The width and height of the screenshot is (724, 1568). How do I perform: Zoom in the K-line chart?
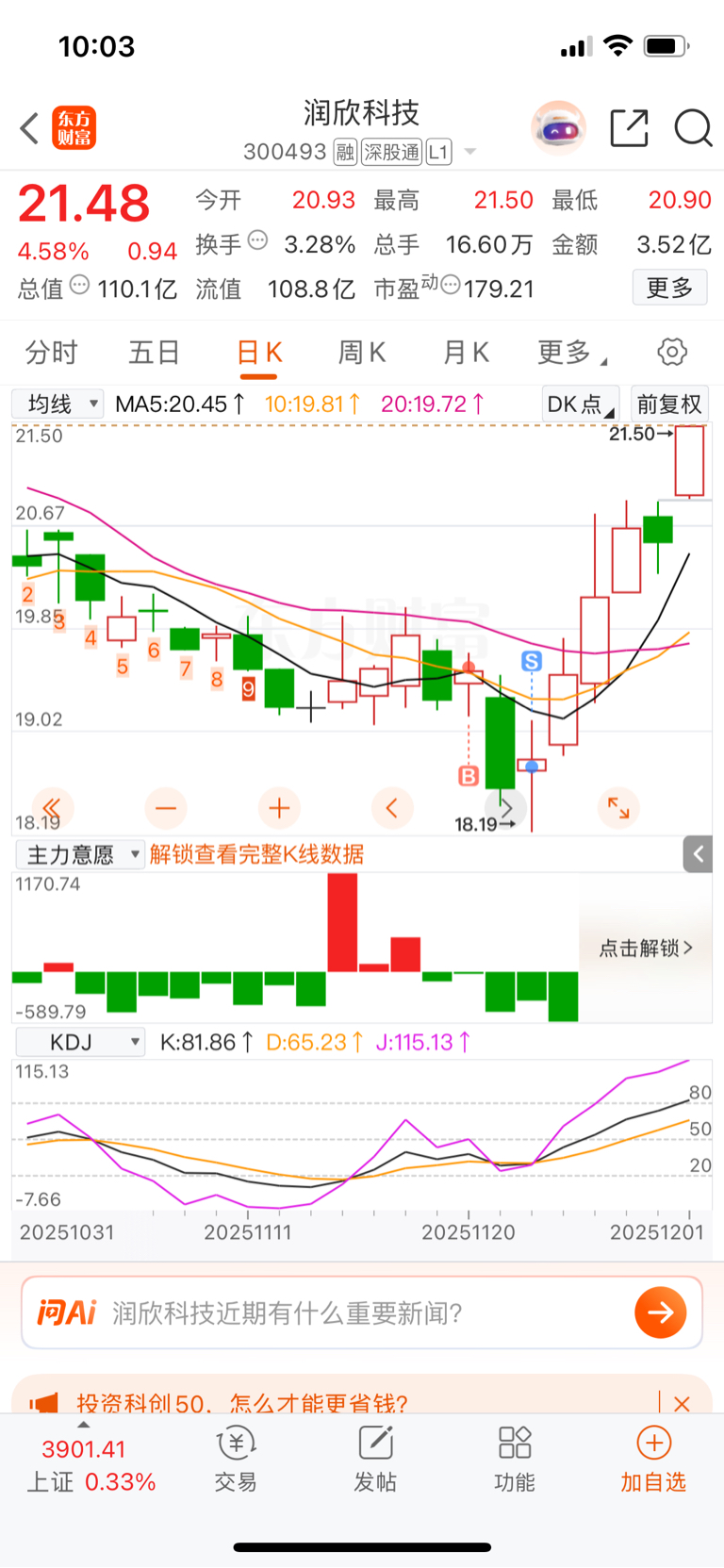coord(279,808)
